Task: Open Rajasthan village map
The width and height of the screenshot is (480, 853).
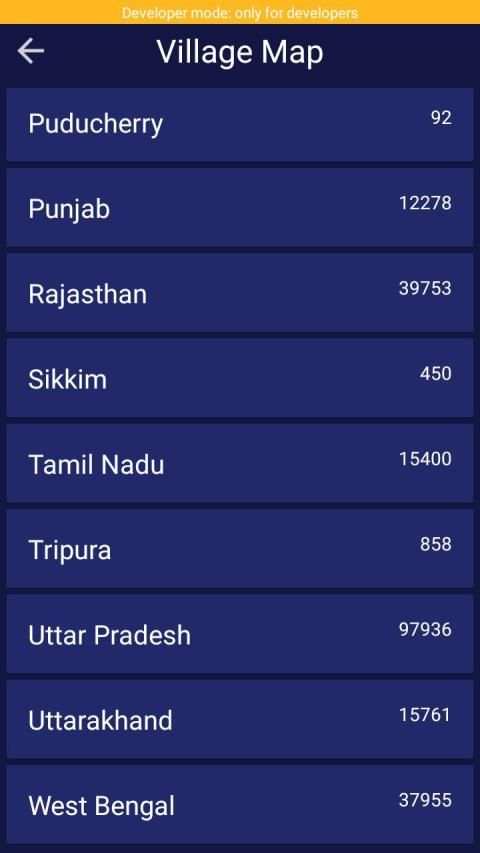Action: (x=240, y=293)
